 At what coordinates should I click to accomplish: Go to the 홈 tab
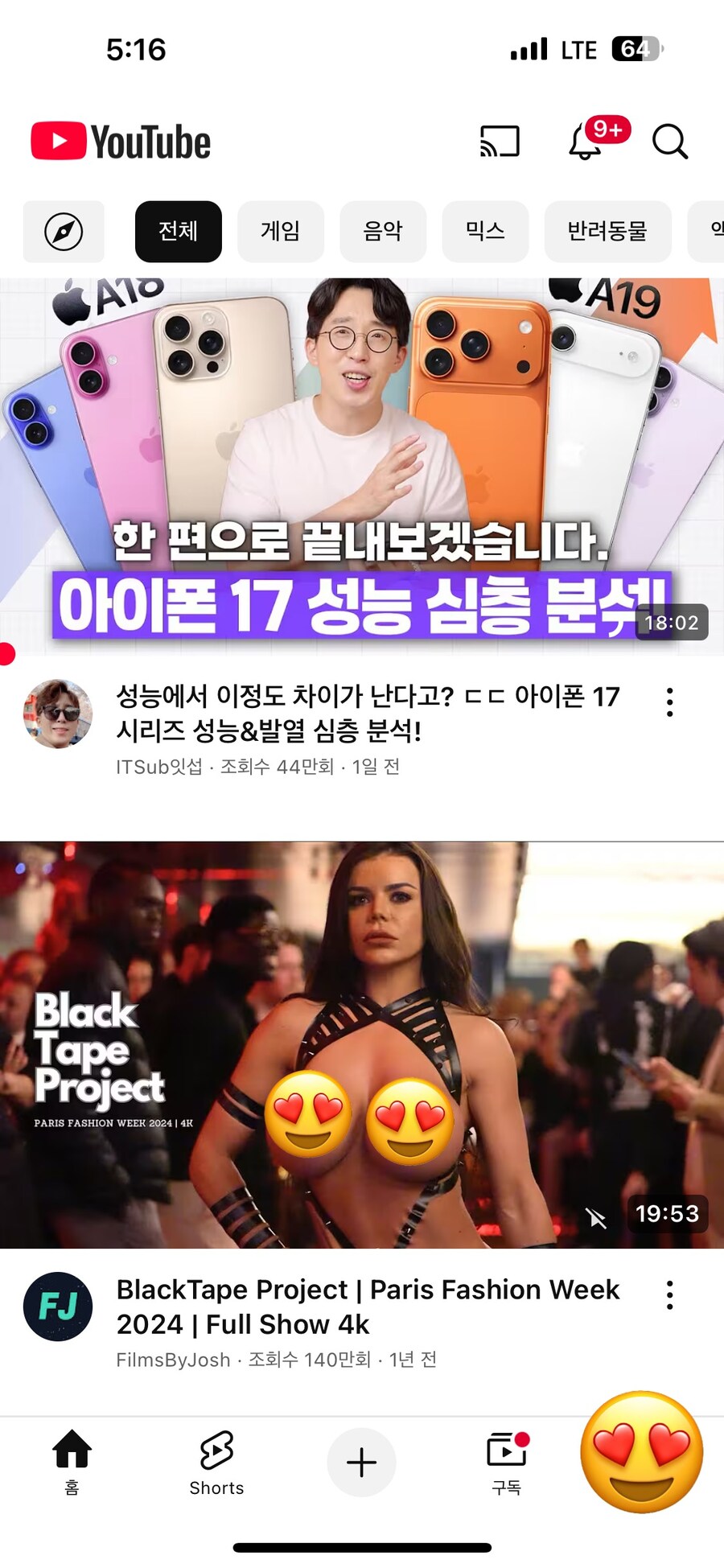tap(72, 1463)
